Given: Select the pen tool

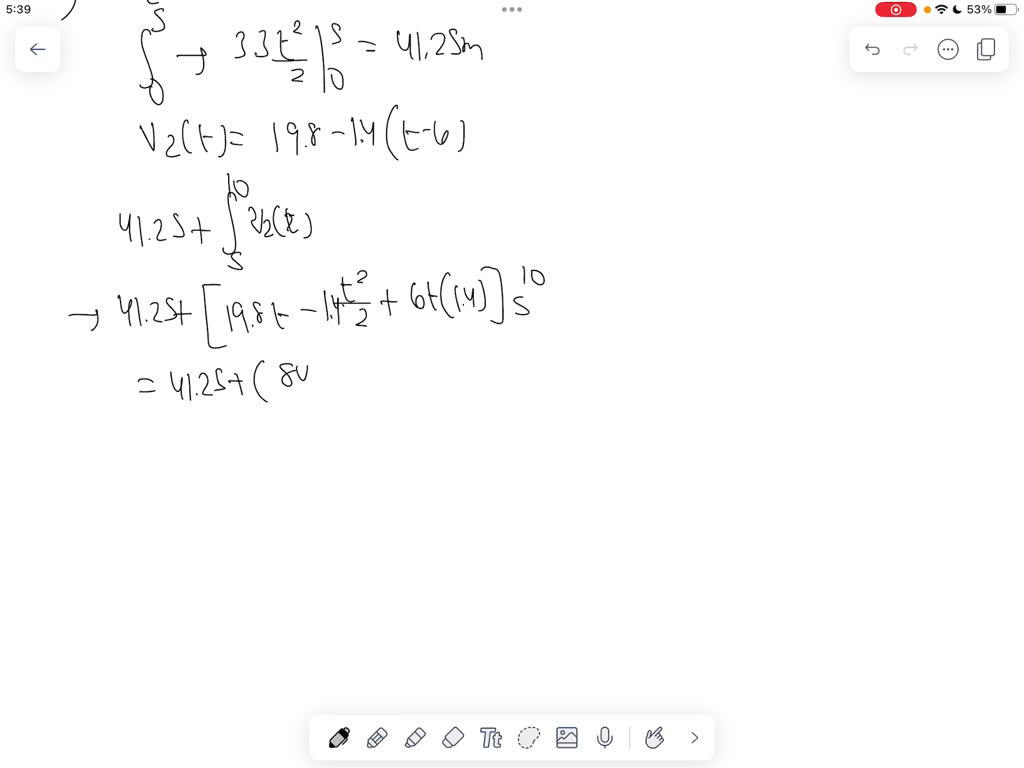Looking at the screenshot, I should pos(339,738).
